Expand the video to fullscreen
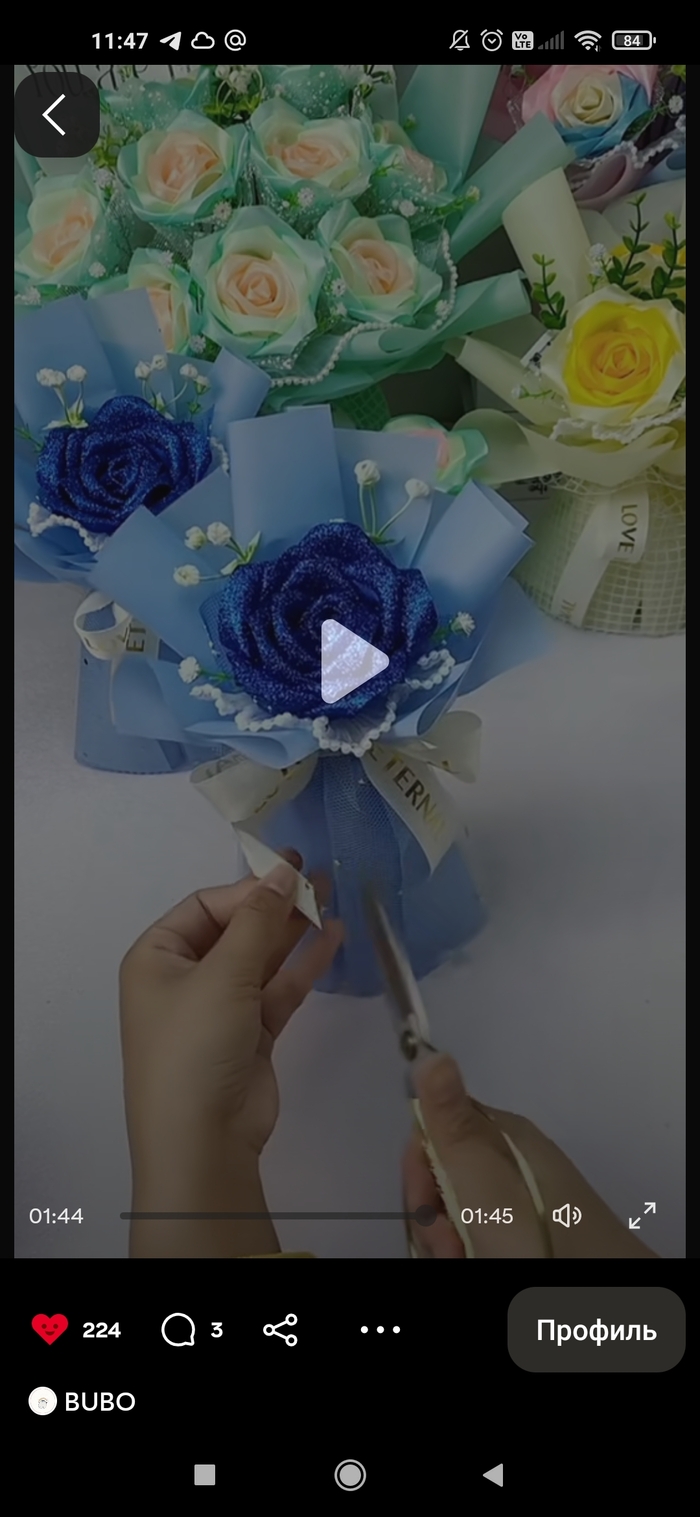This screenshot has height=1517, width=700. point(642,1216)
